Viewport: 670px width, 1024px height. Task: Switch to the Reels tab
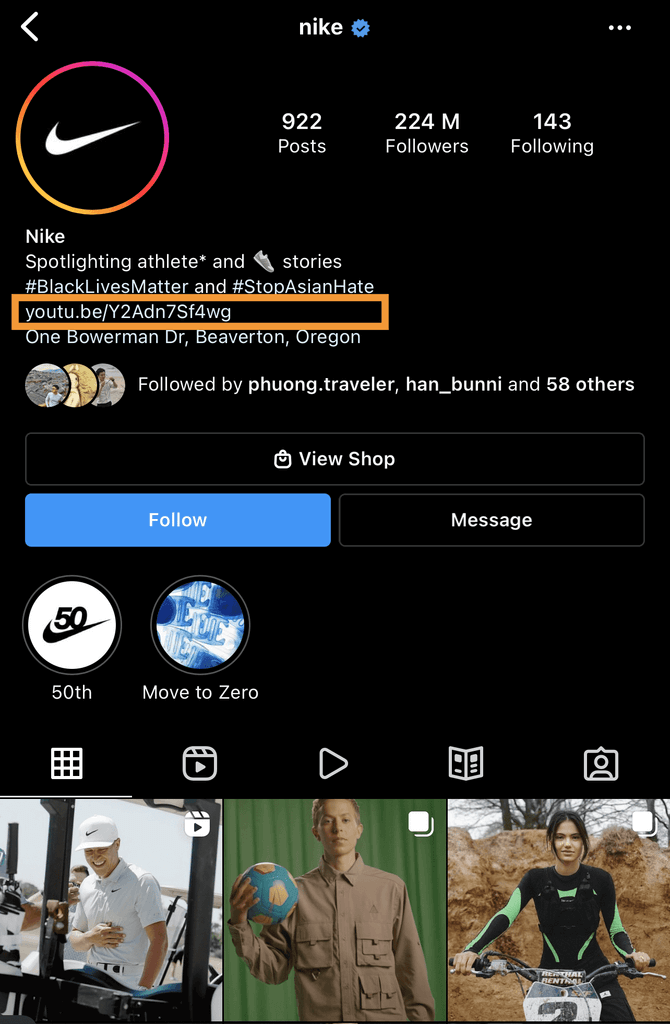(x=200, y=764)
